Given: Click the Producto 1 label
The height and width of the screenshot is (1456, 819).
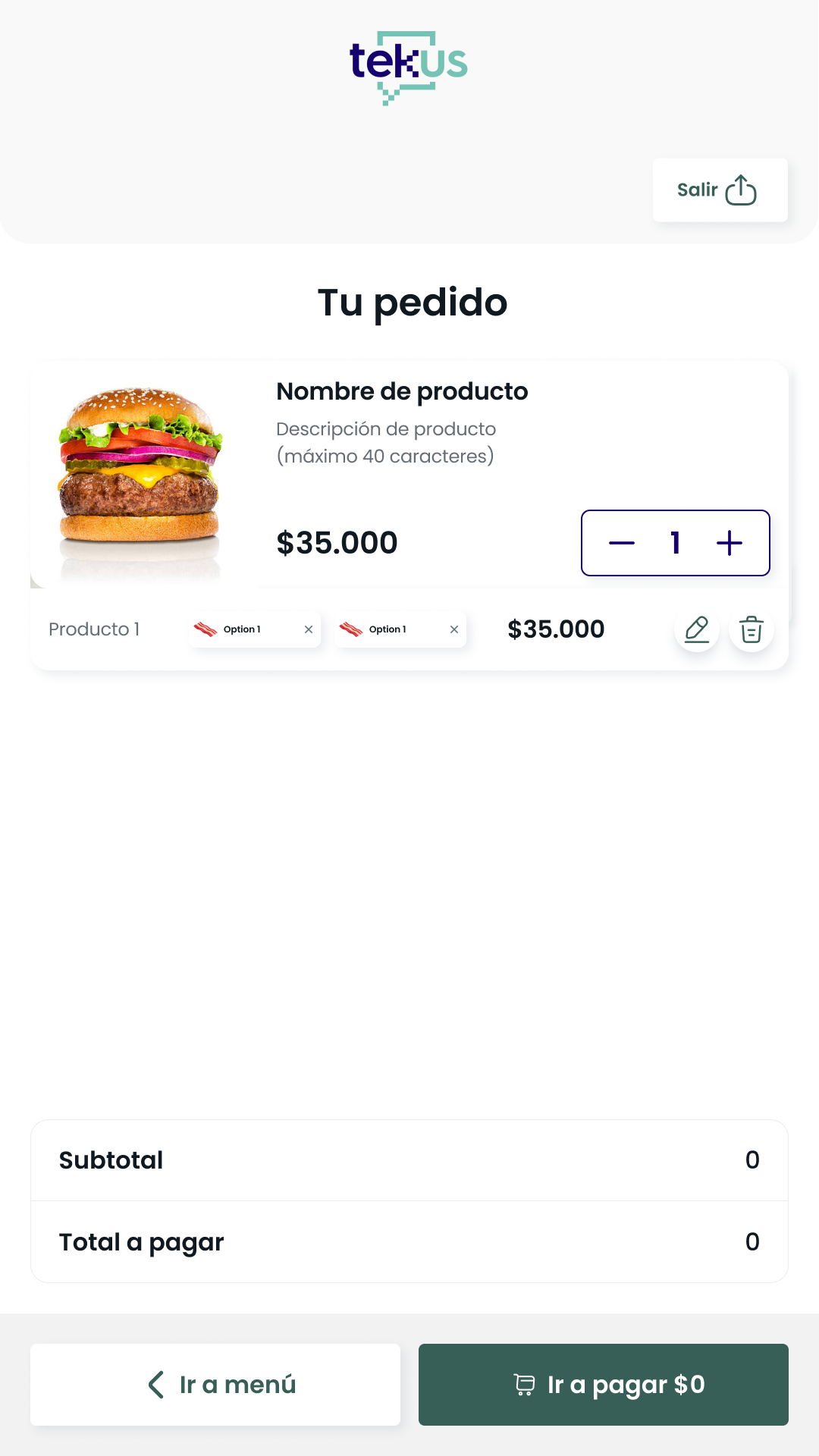Looking at the screenshot, I should [x=94, y=629].
